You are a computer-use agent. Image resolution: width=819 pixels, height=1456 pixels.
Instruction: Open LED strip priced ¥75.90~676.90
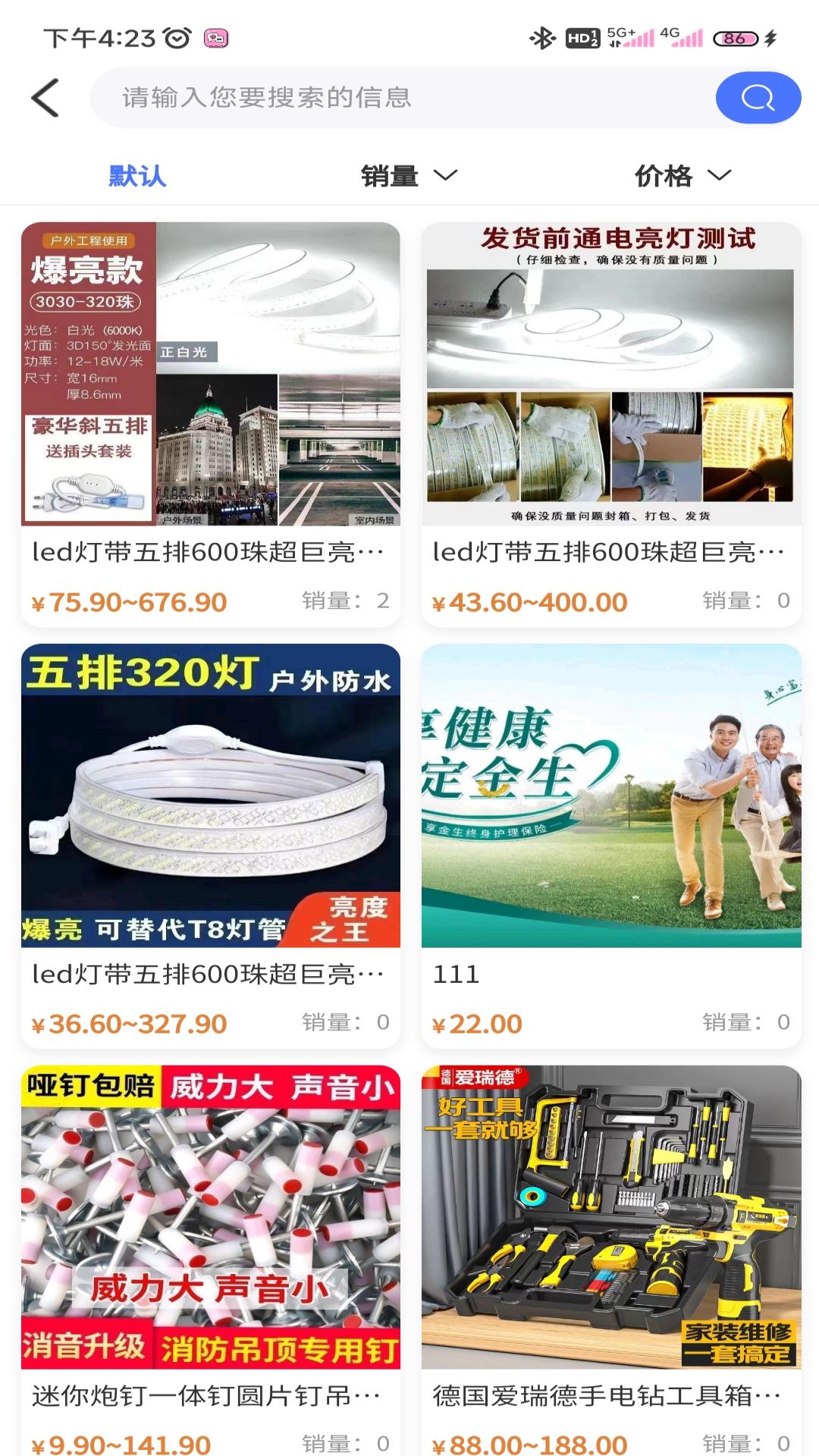point(211,425)
